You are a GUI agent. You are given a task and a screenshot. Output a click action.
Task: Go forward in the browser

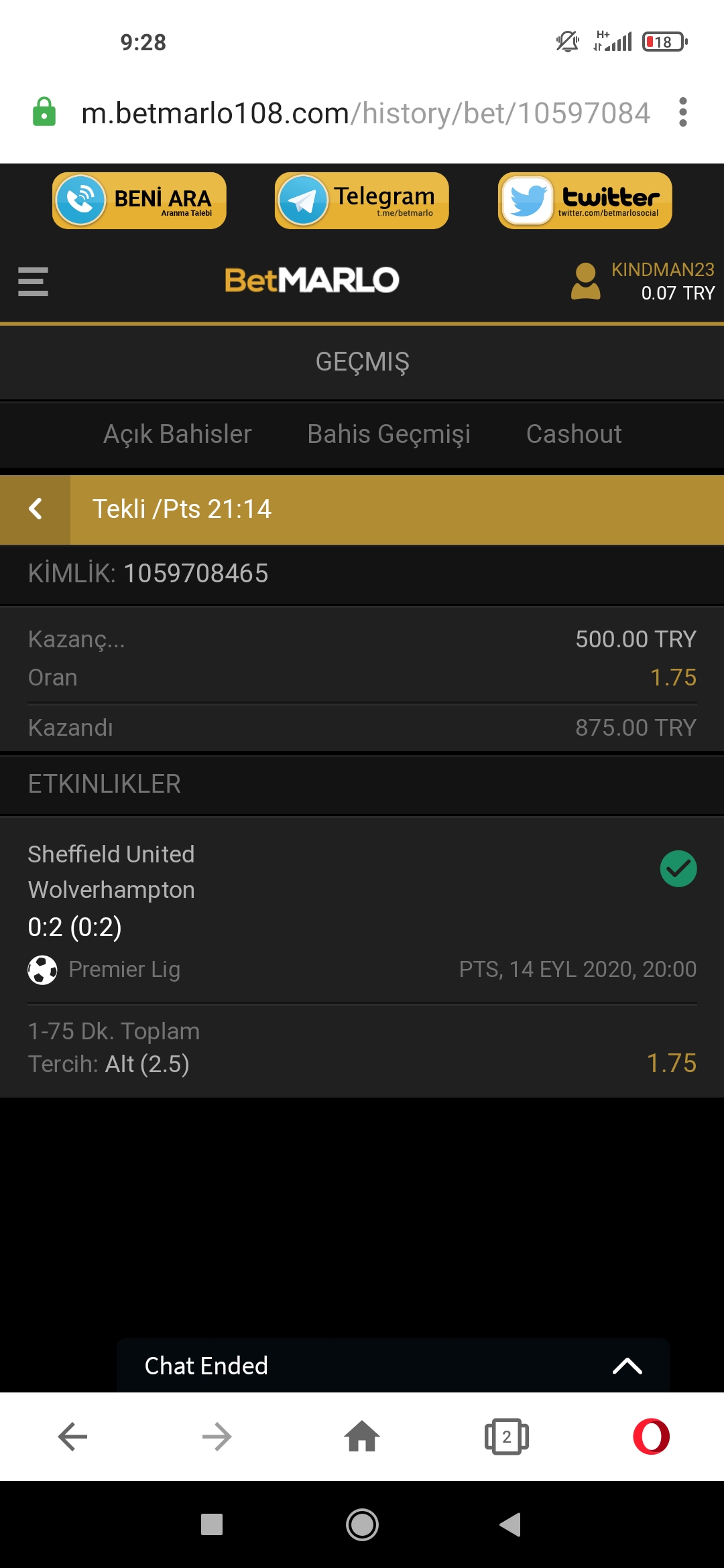[217, 1437]
